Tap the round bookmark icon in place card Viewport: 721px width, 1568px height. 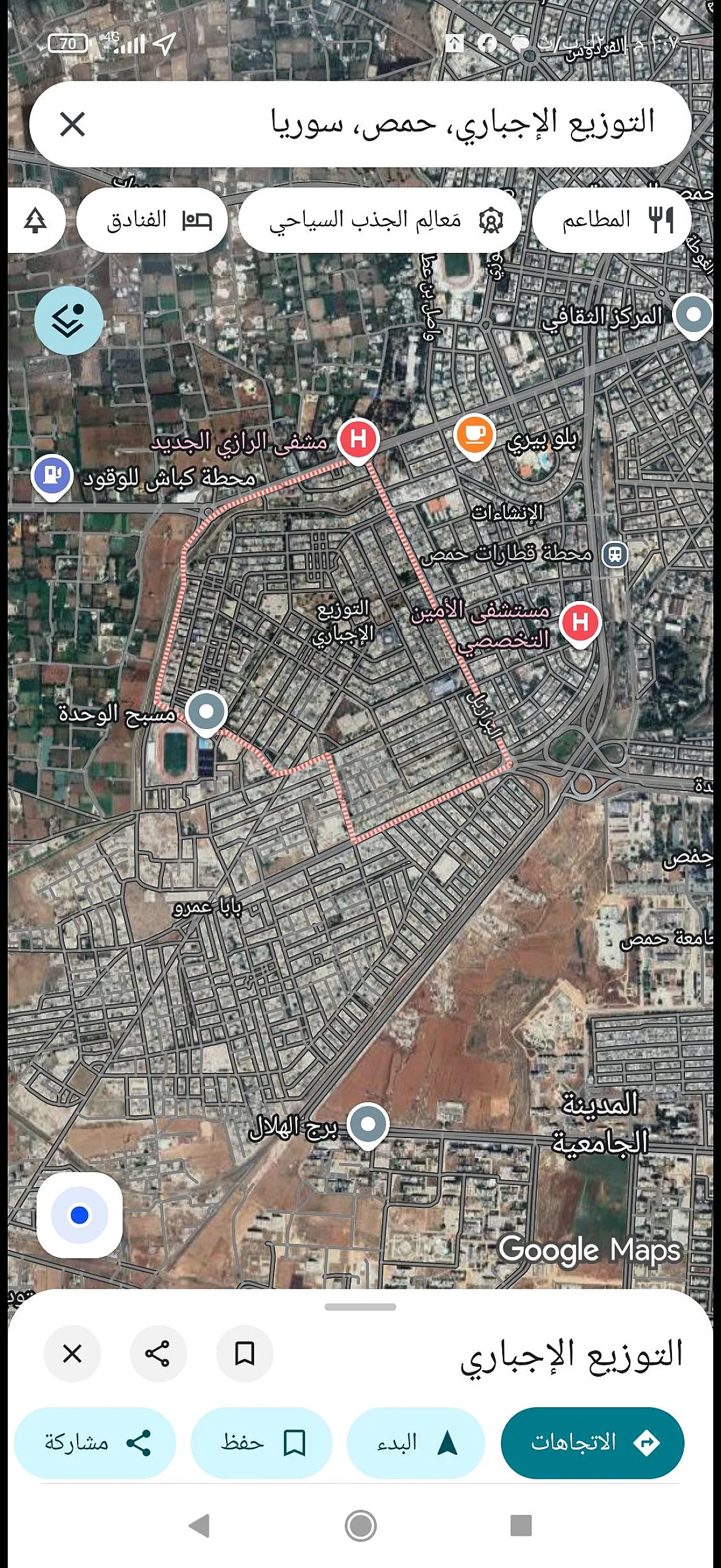[245, 1354]
